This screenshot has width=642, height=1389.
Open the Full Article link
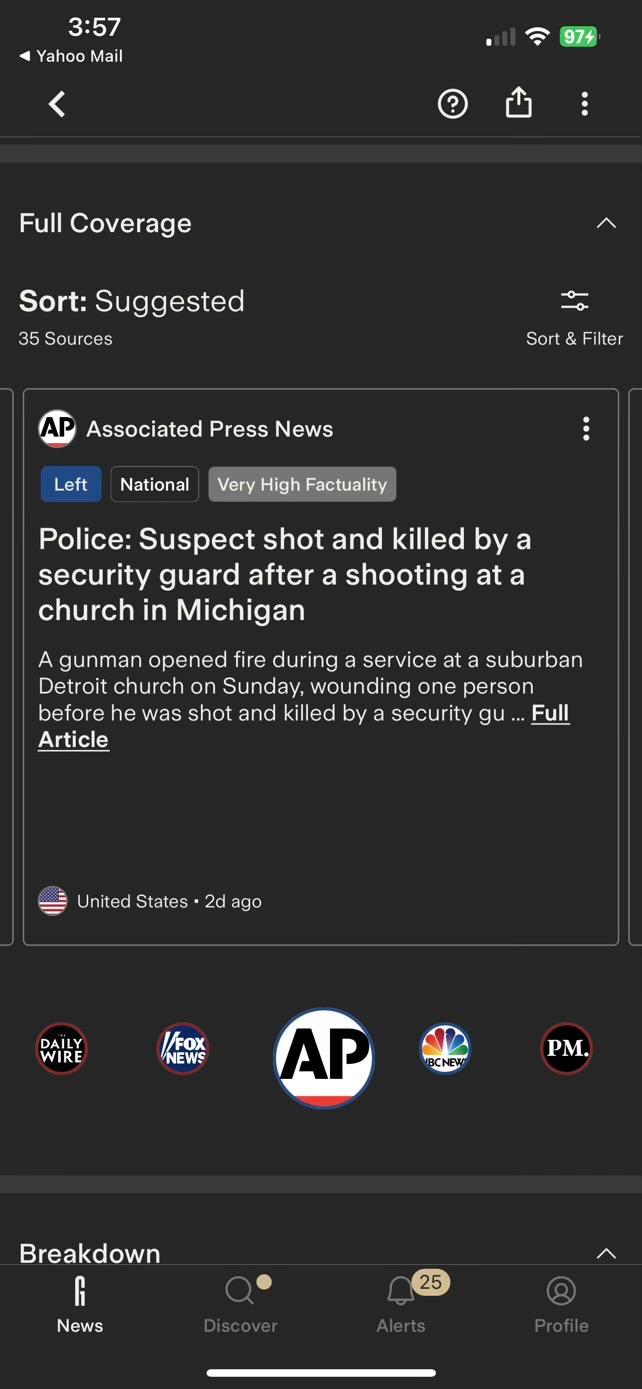(x=303, y=726)
